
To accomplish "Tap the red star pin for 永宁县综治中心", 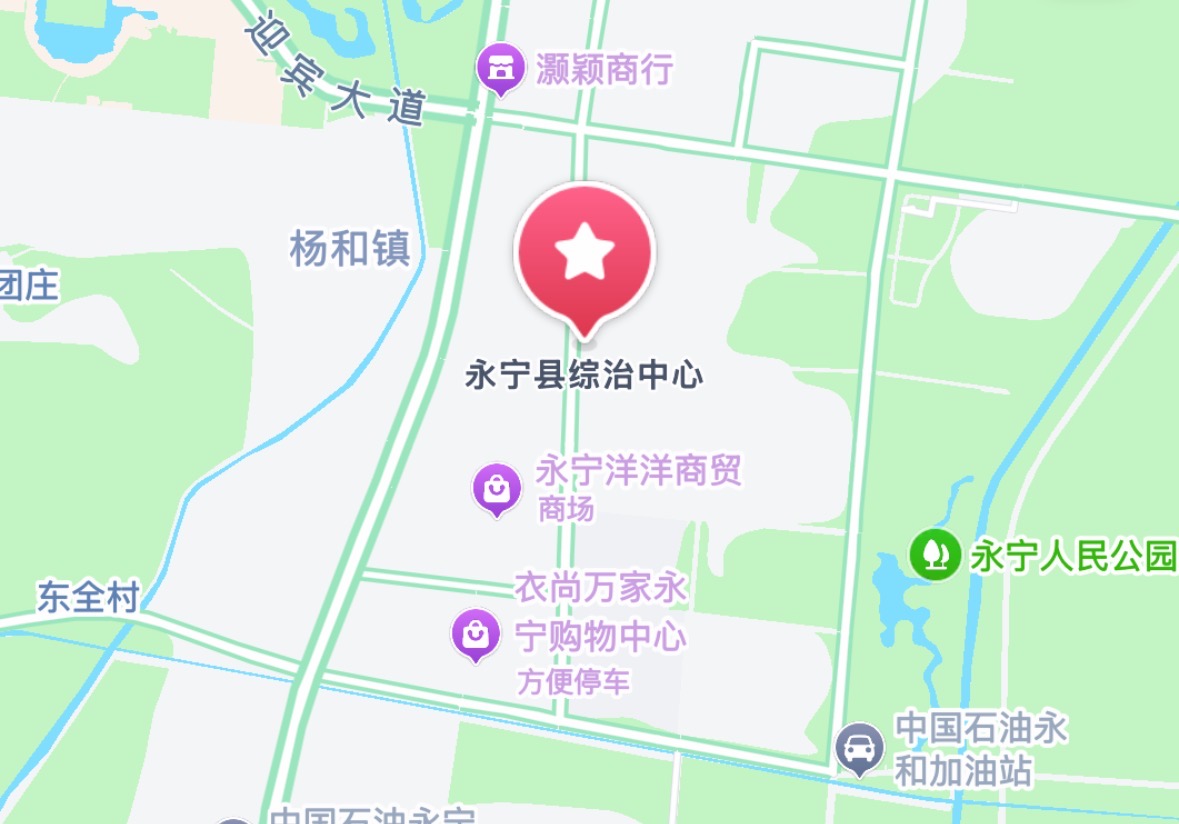I will 583,253.
